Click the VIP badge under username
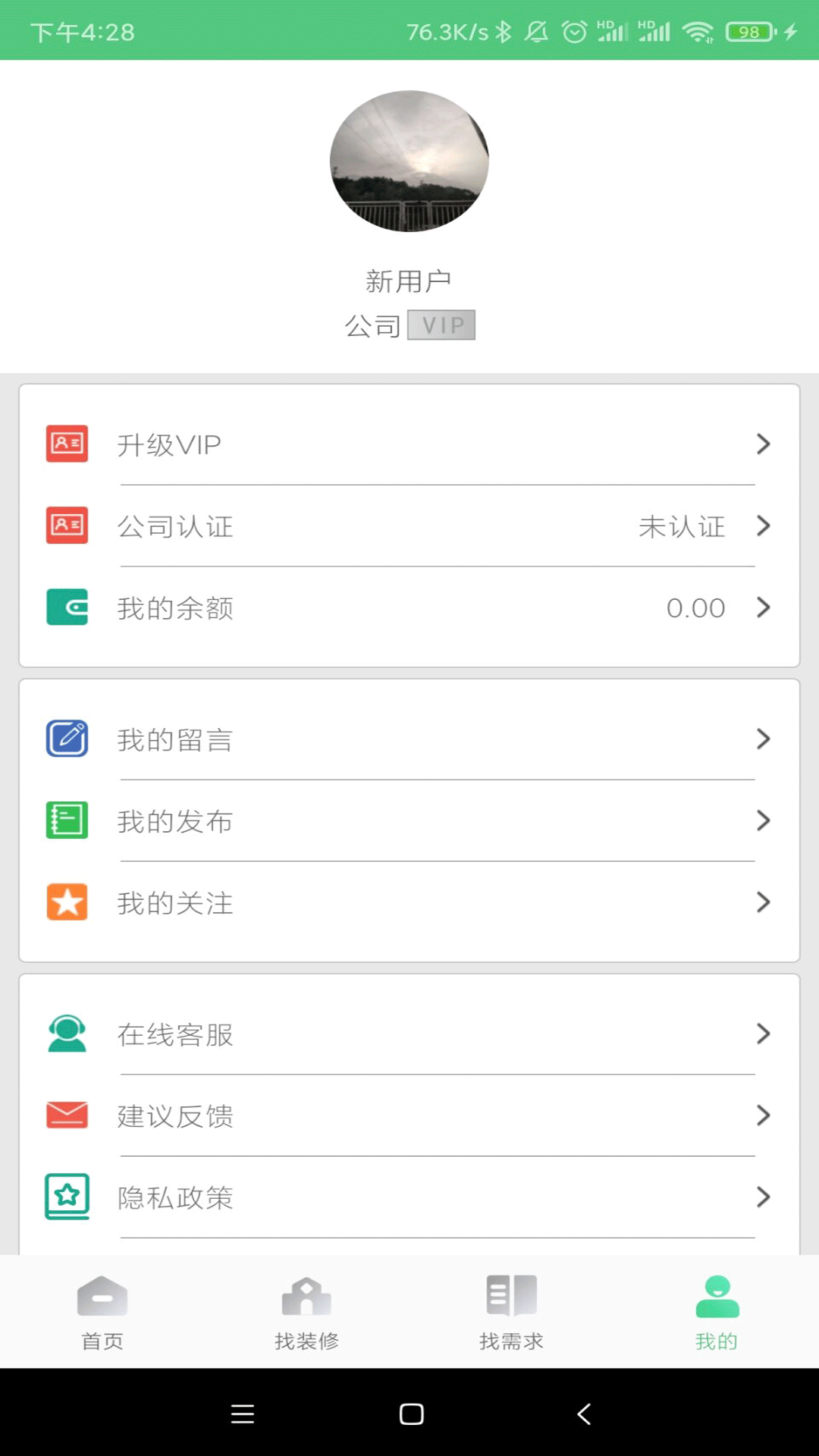 (442, 325)
